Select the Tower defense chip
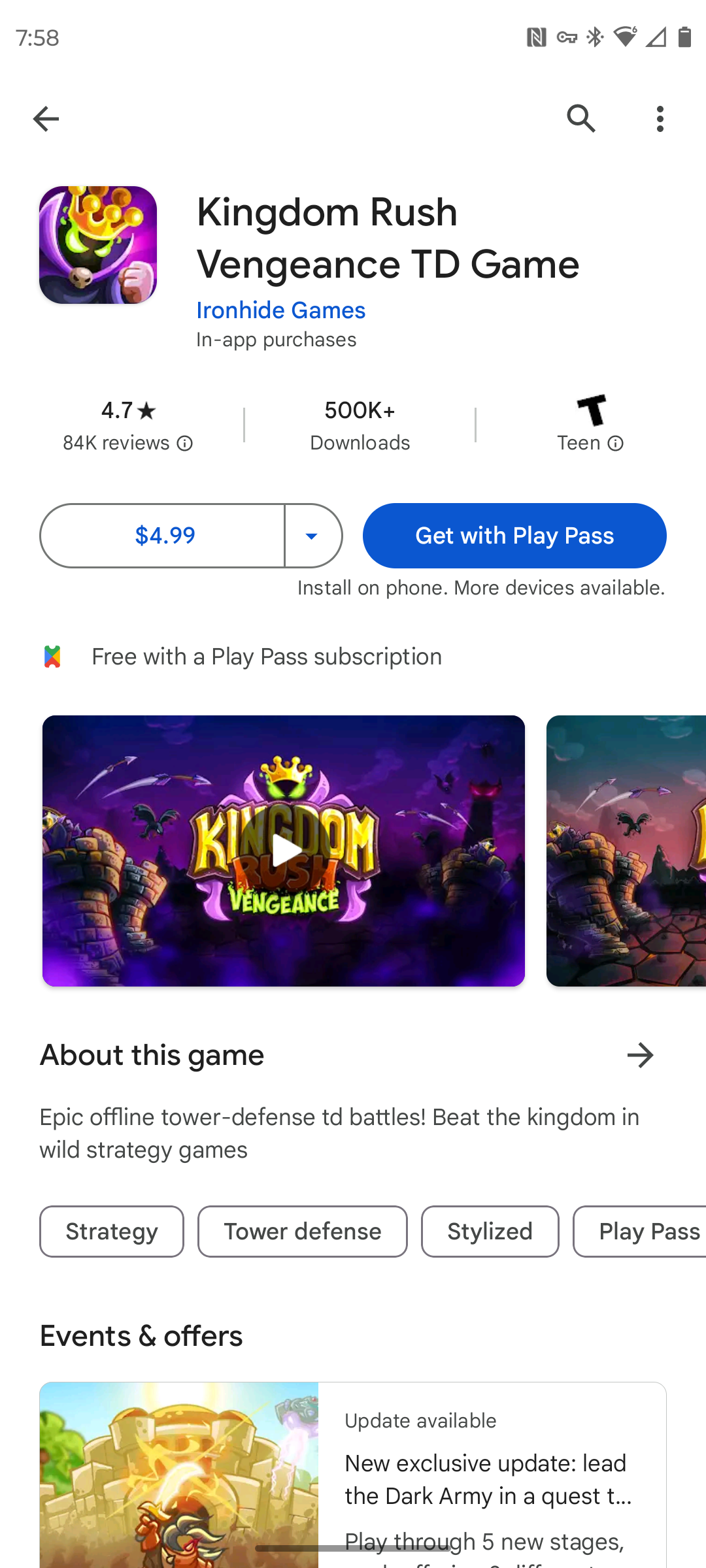 click(302, 1232)
